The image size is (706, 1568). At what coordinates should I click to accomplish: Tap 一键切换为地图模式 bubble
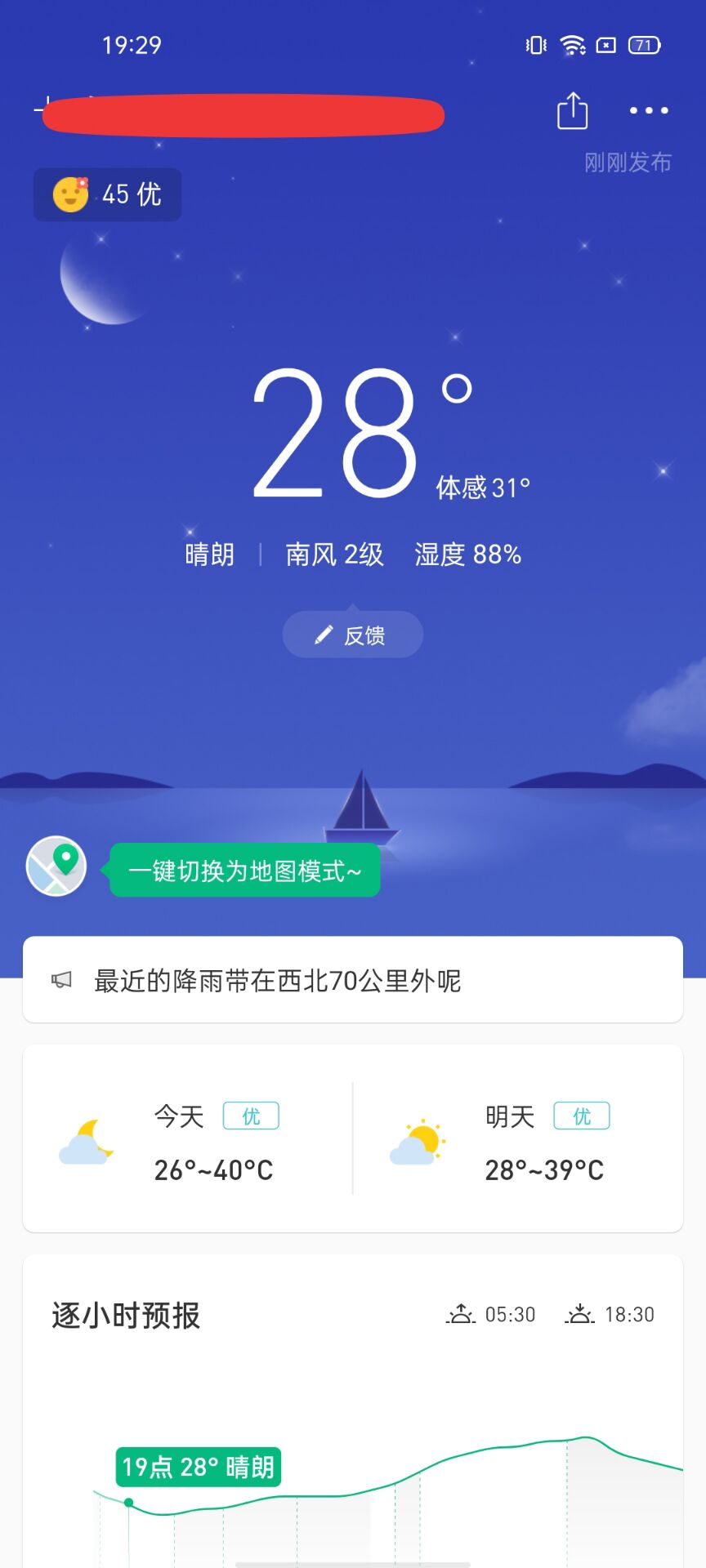click(x=244, y=871)
